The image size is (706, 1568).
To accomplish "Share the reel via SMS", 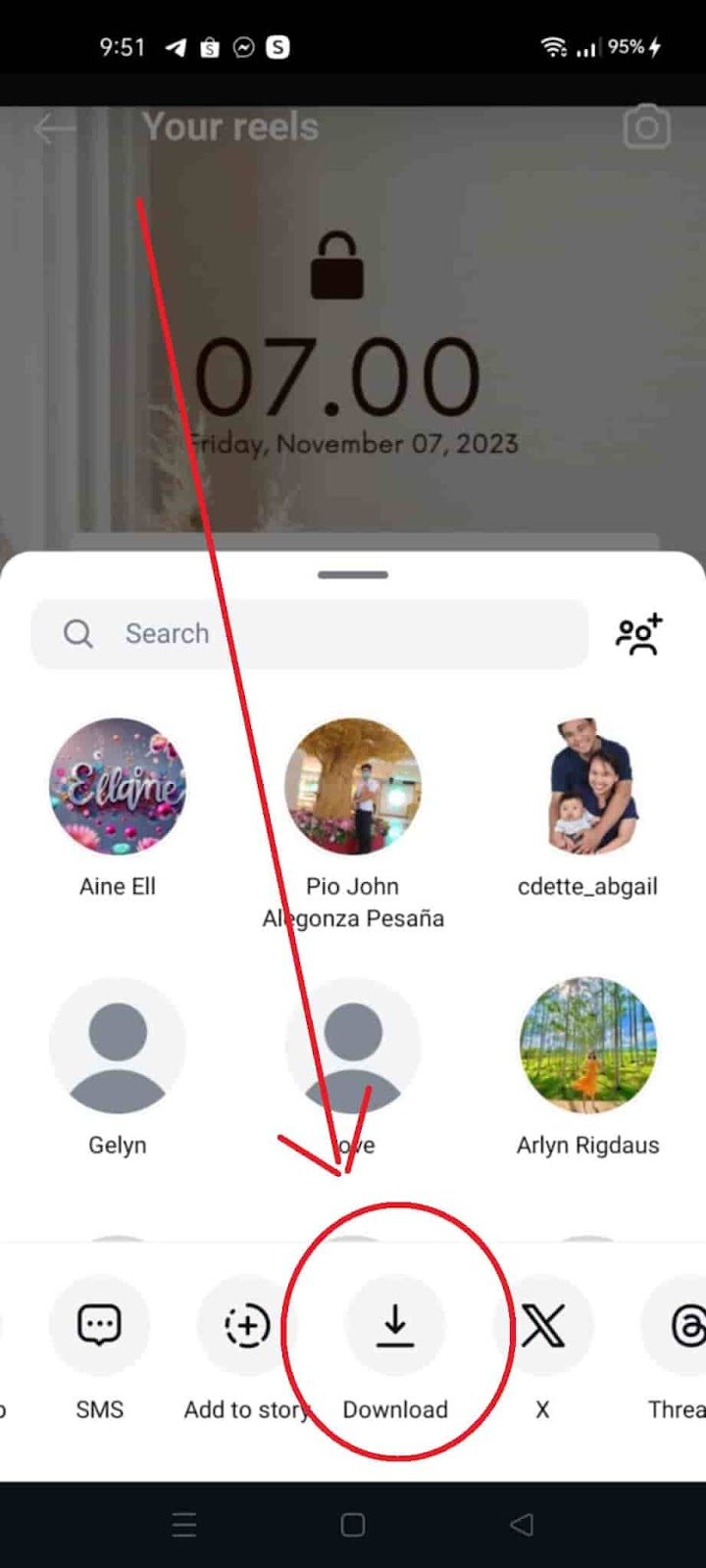I will click(x=99, y=1326).
